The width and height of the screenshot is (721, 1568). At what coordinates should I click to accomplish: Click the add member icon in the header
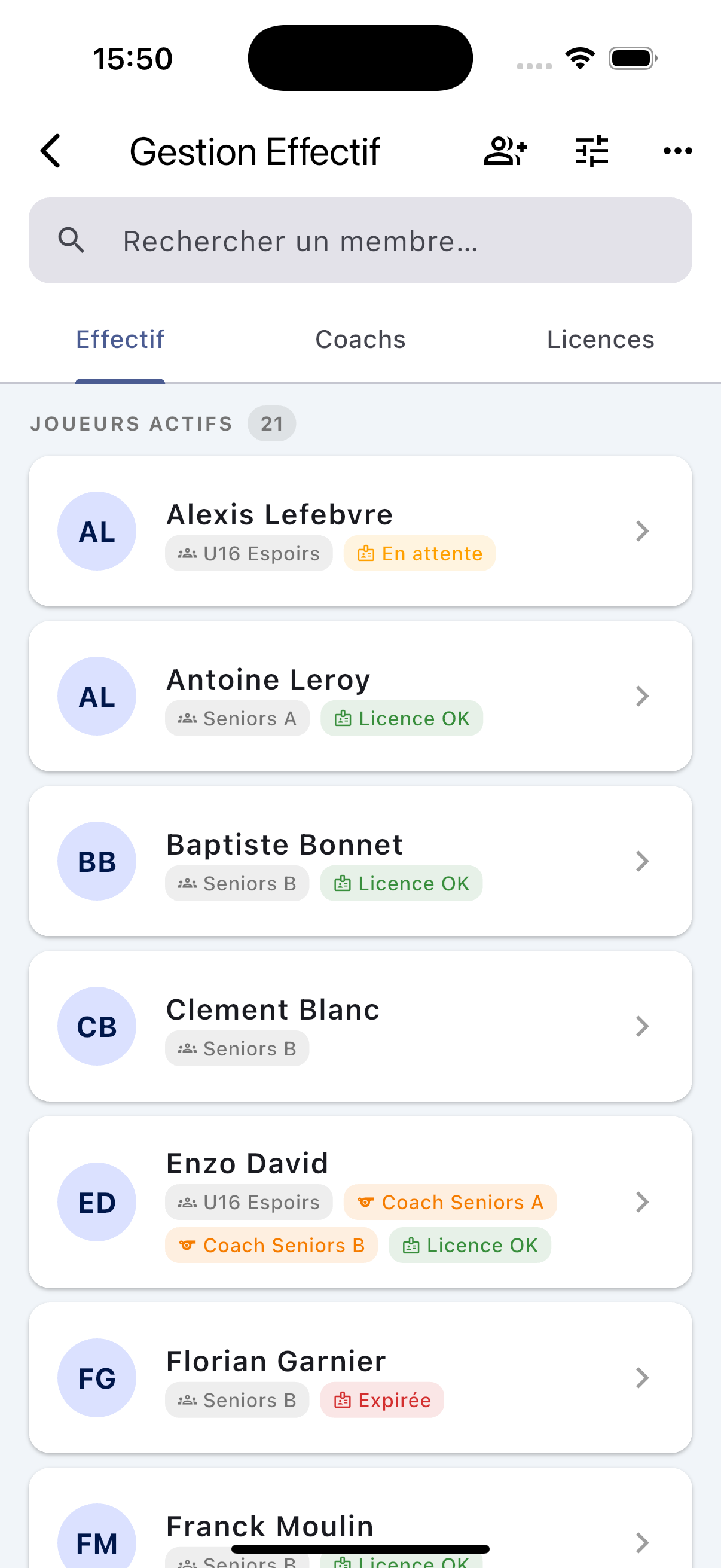point(506,150)
